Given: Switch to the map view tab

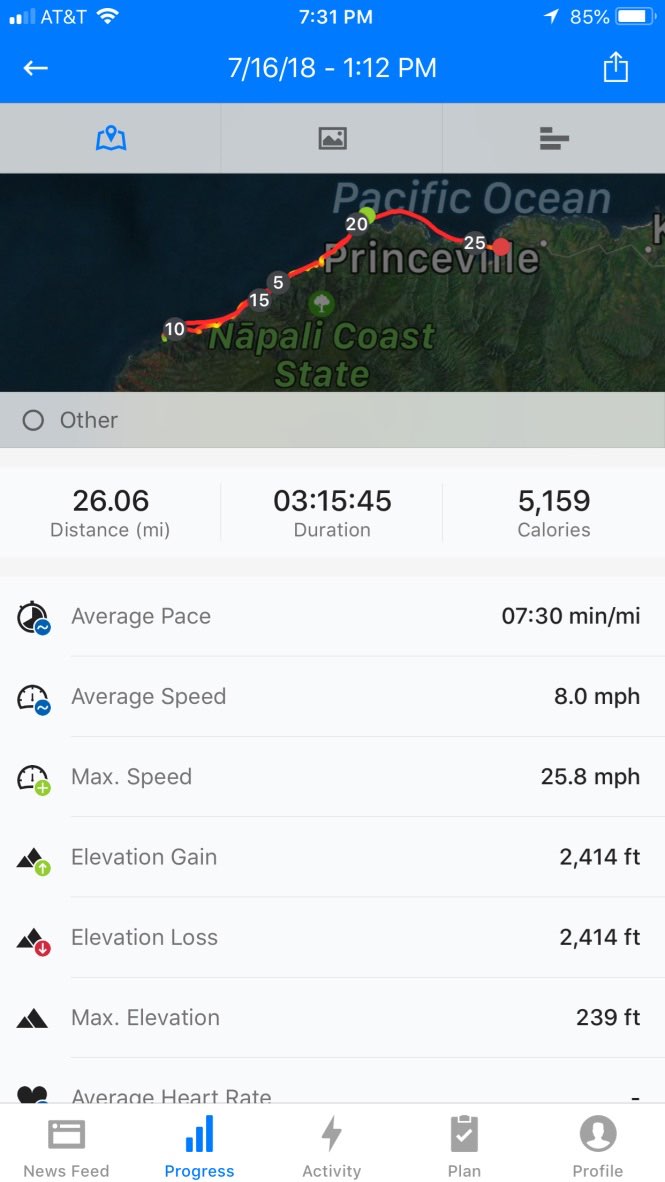Looking at the screenshot, I should click(x=111, y=138).
